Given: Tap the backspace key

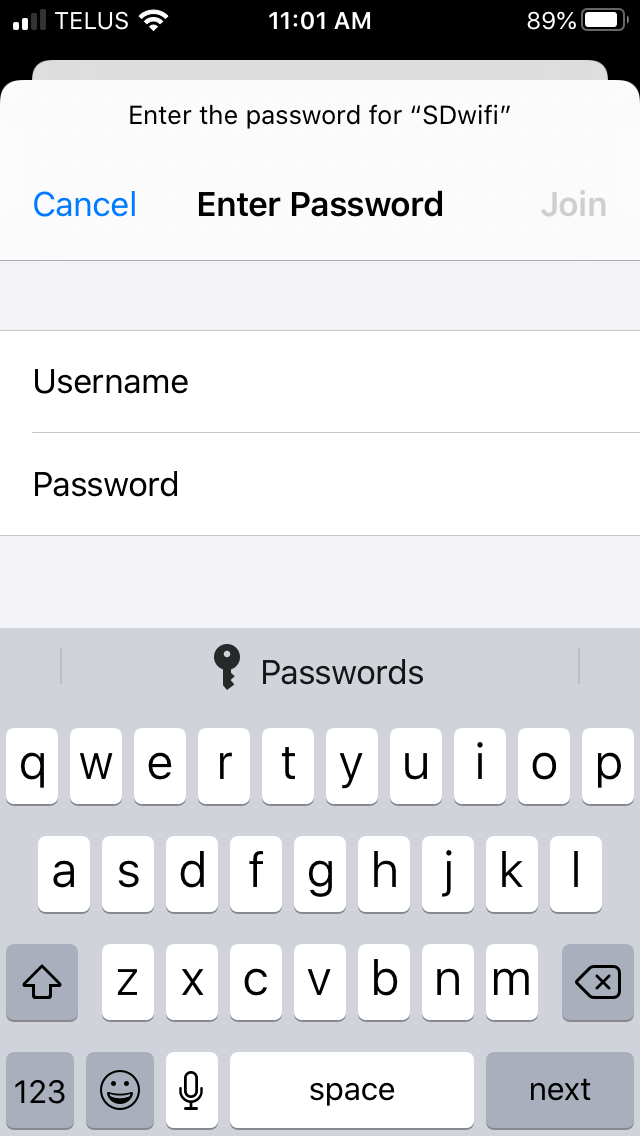Looking at the screenshot, I should point(598,982).
